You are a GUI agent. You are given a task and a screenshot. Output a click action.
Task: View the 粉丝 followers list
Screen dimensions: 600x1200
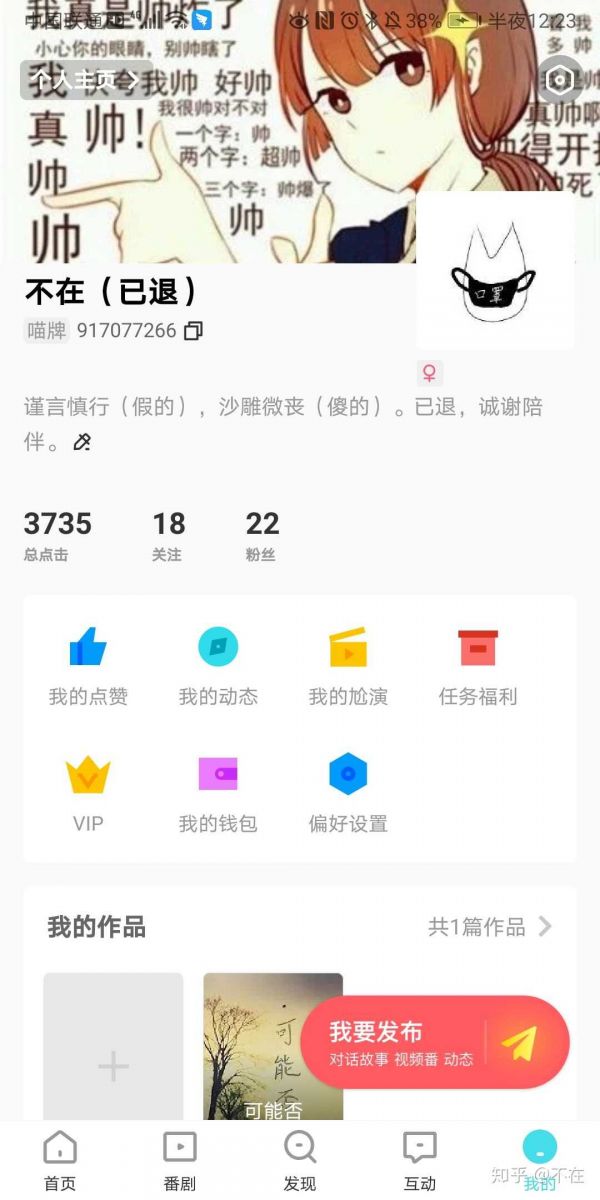coord(262,535)
